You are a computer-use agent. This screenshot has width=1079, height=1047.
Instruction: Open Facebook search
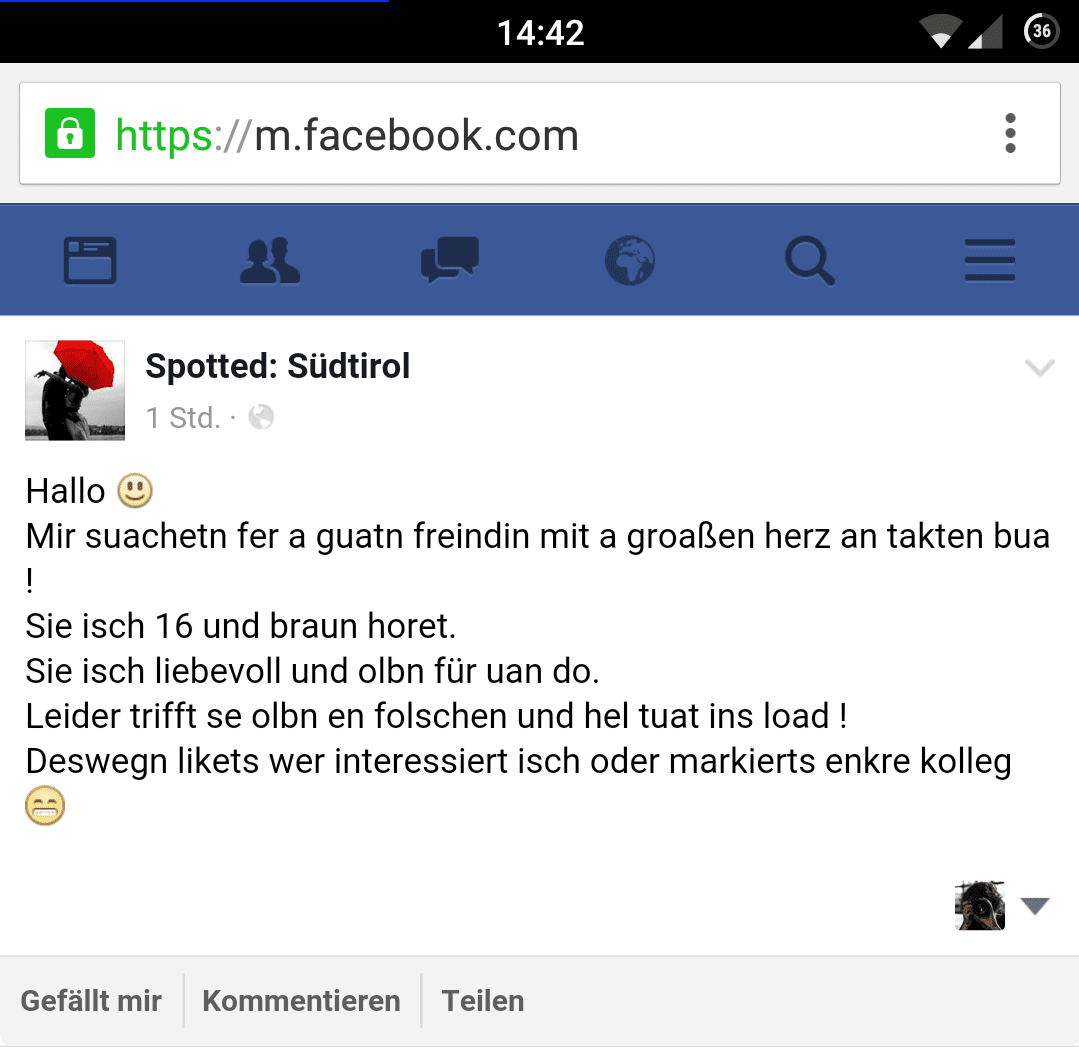(809, 261)
